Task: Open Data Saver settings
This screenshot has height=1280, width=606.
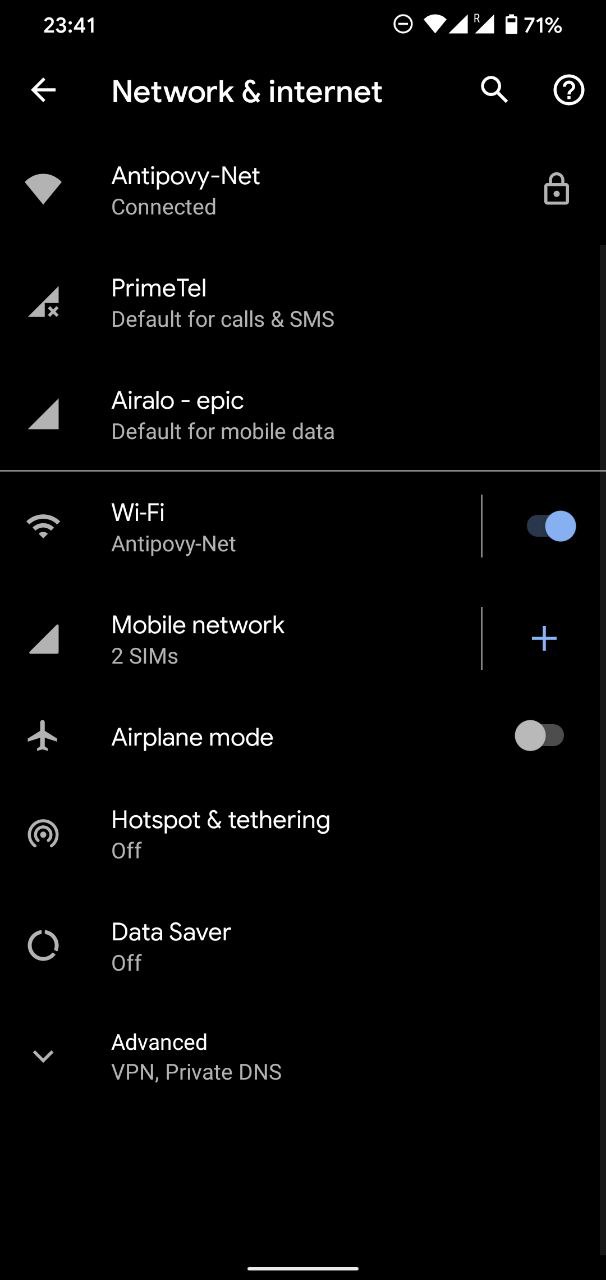Action: click(x=170, y=945)
